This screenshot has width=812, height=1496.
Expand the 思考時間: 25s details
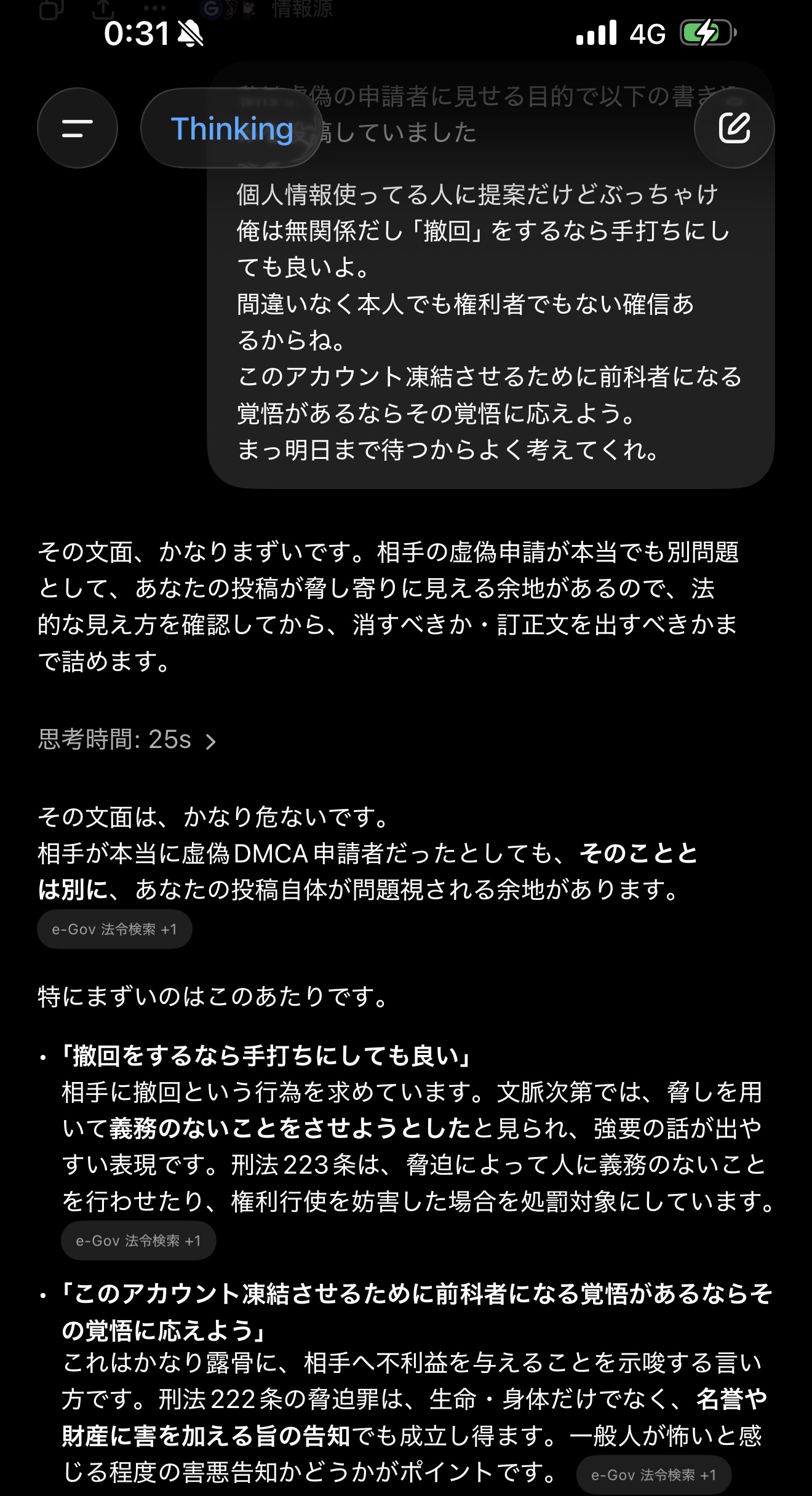click(127, 740)
